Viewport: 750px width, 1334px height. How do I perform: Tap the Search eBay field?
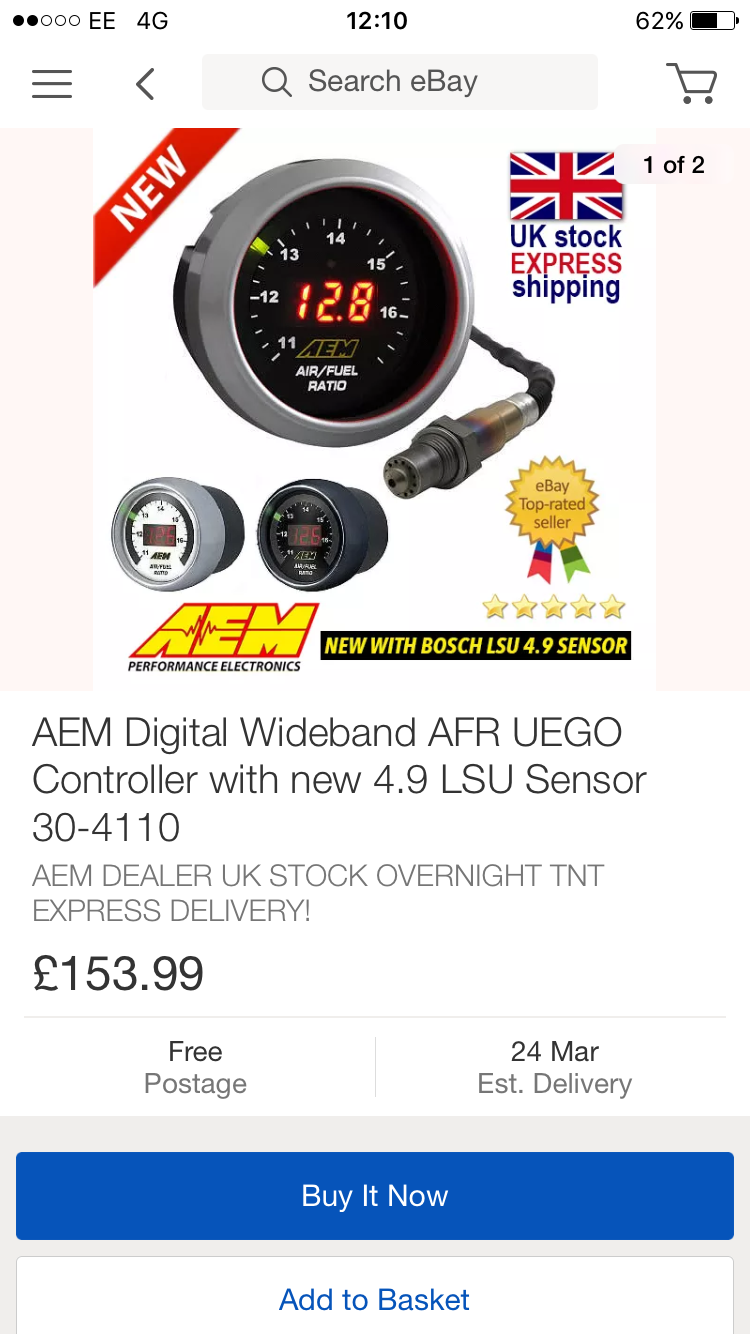tap(400, 82)
